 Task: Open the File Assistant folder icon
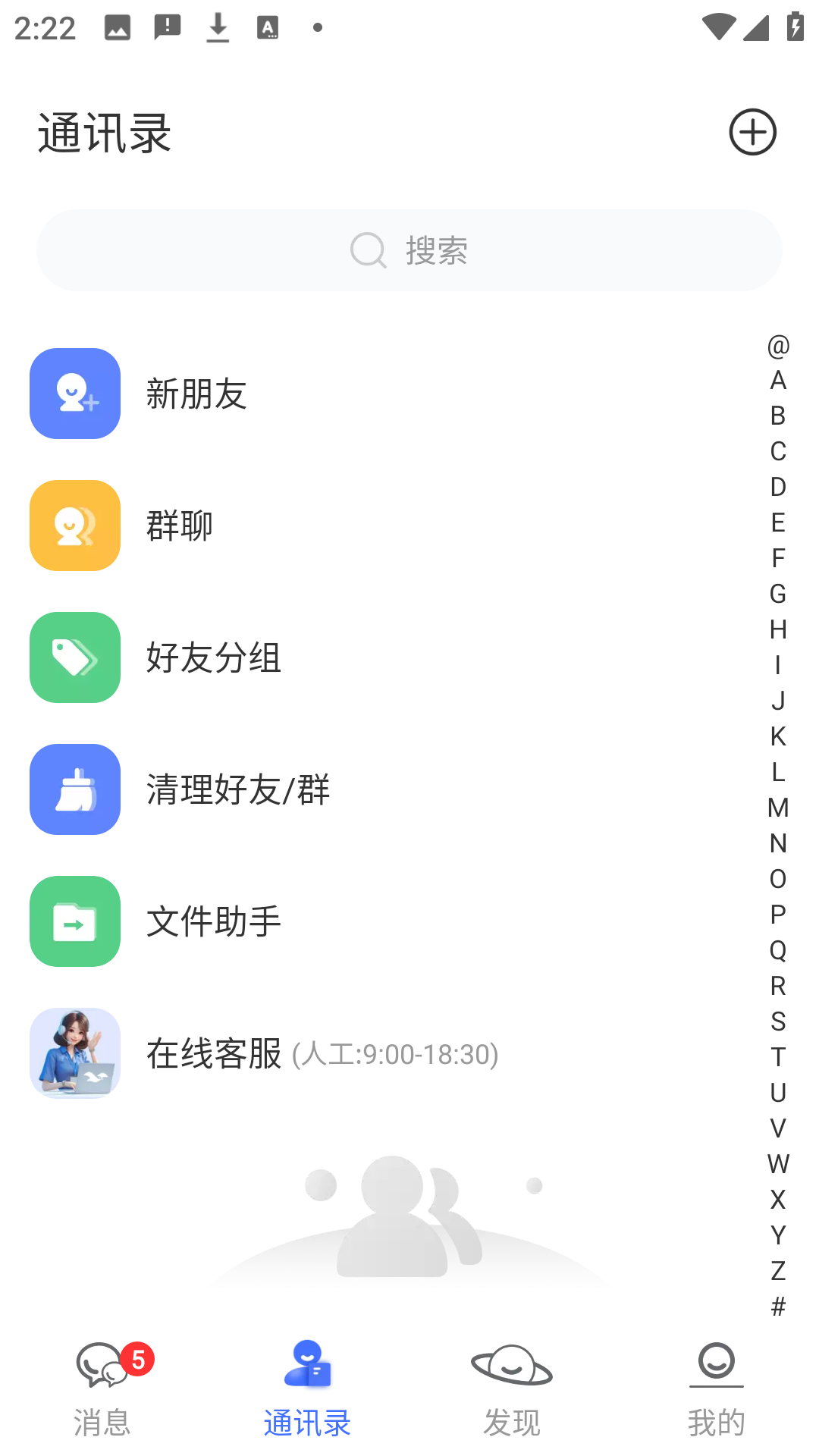(74, 921)
